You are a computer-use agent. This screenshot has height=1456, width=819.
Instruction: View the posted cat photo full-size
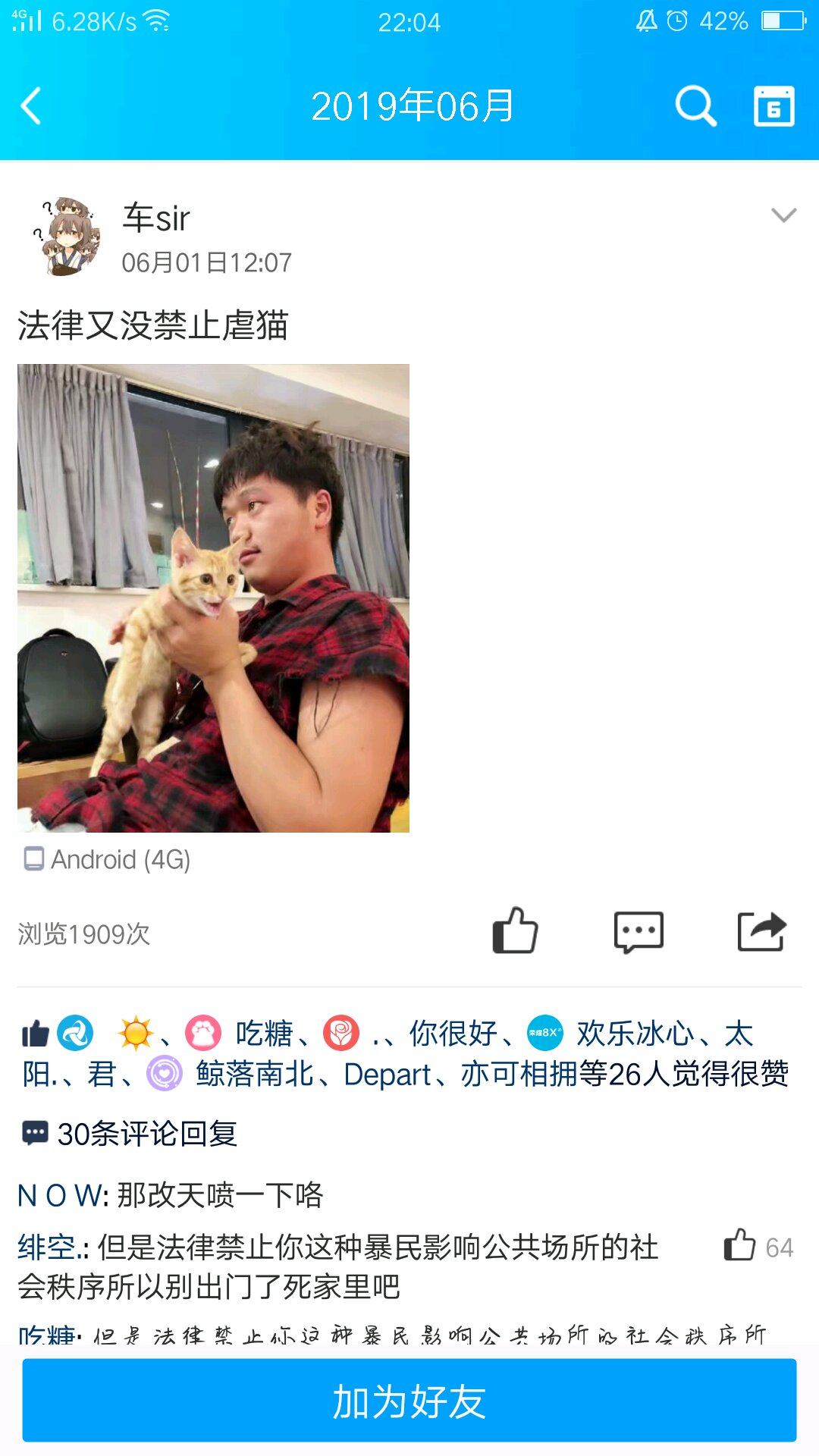click(213, 598)
